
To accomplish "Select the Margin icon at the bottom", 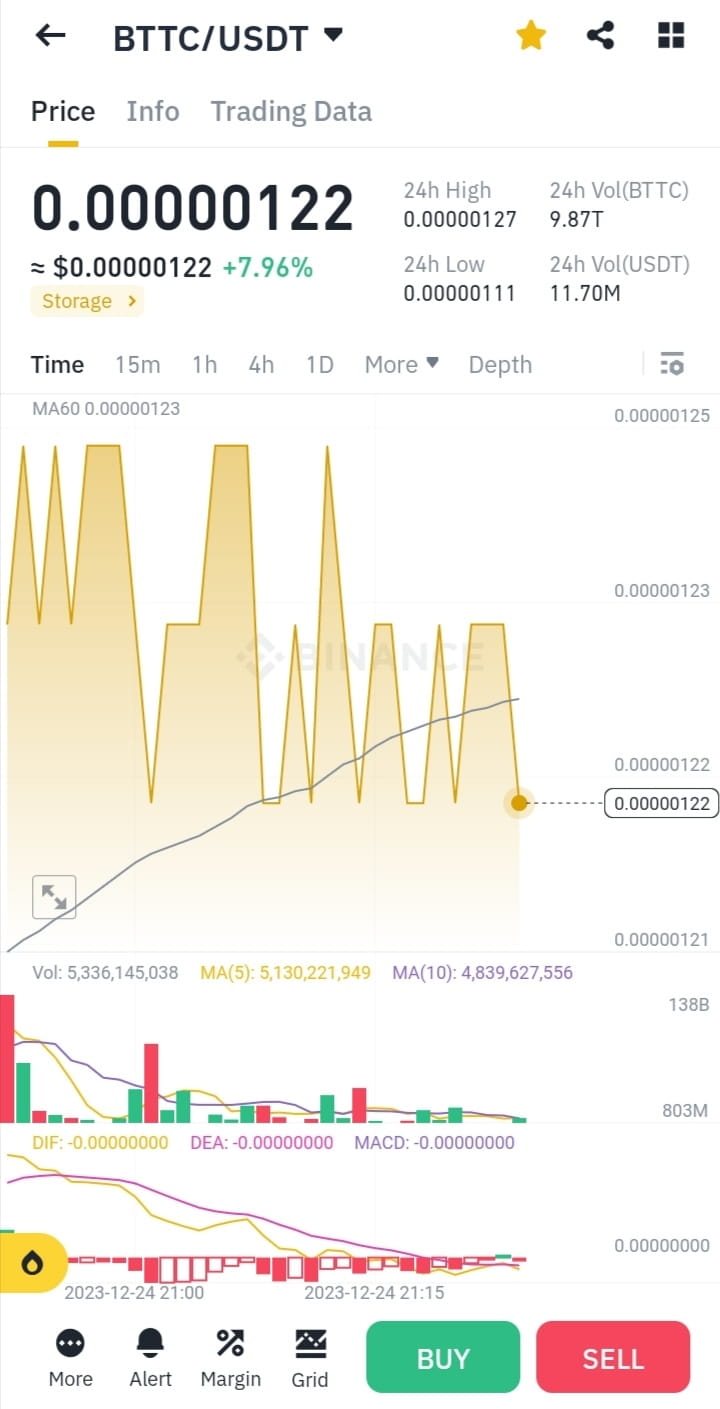I will (230, 1355).
